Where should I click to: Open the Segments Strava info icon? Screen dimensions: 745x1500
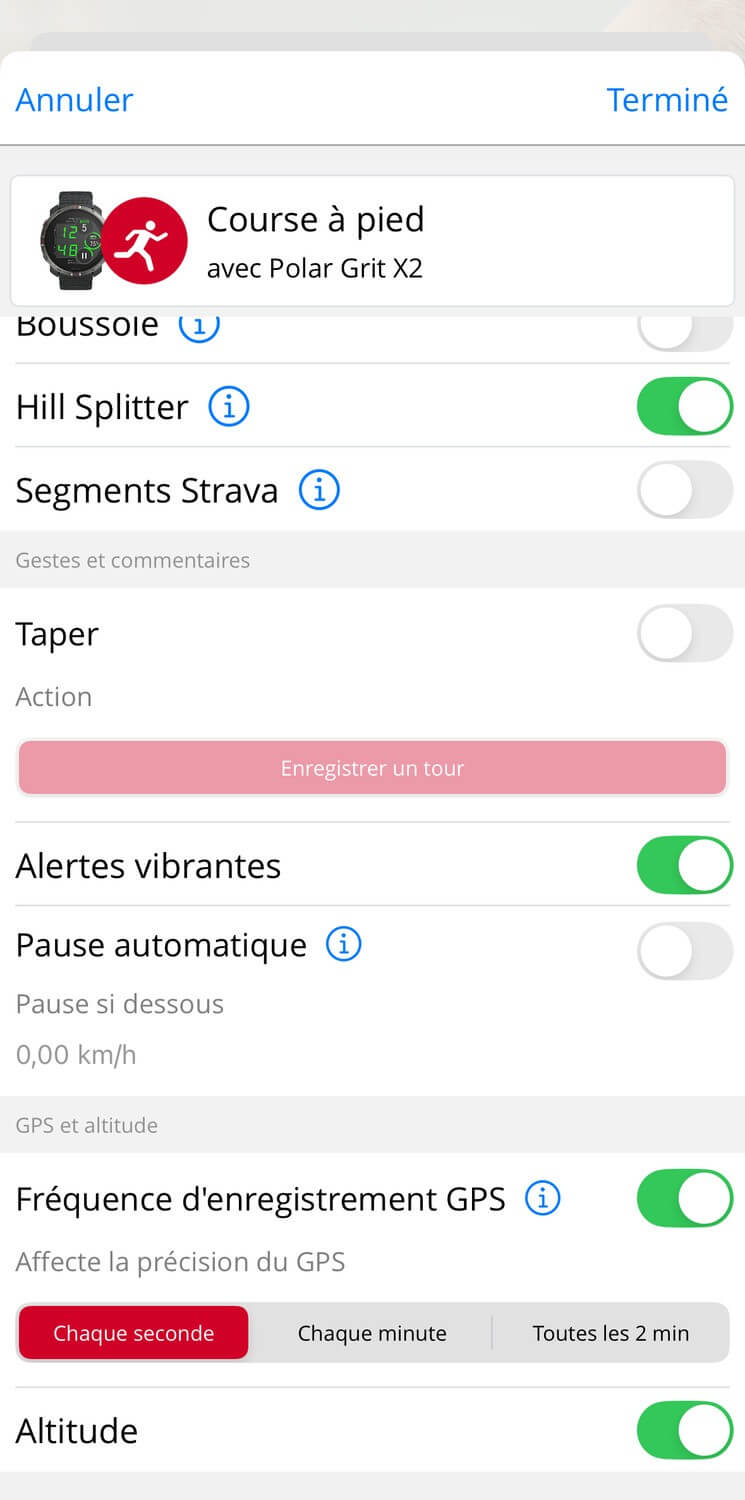pos(320,490)
